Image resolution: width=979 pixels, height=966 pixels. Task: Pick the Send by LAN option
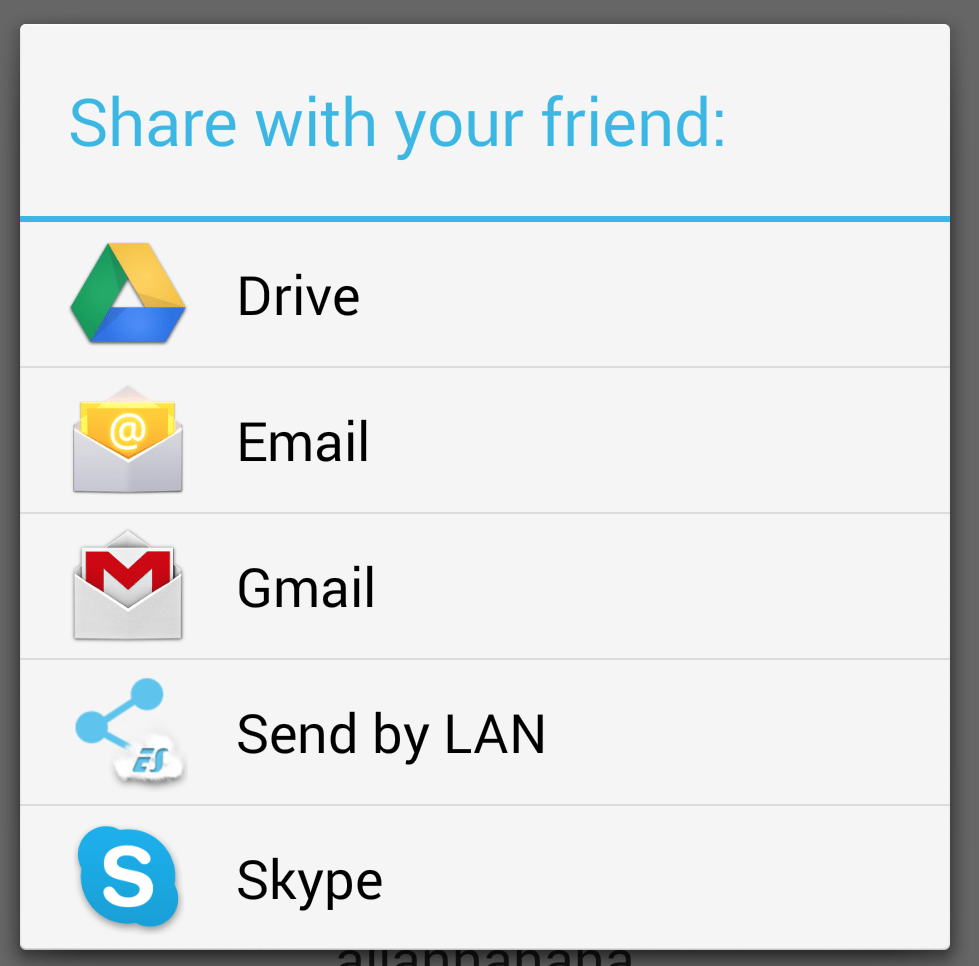(x=390, y=734)
